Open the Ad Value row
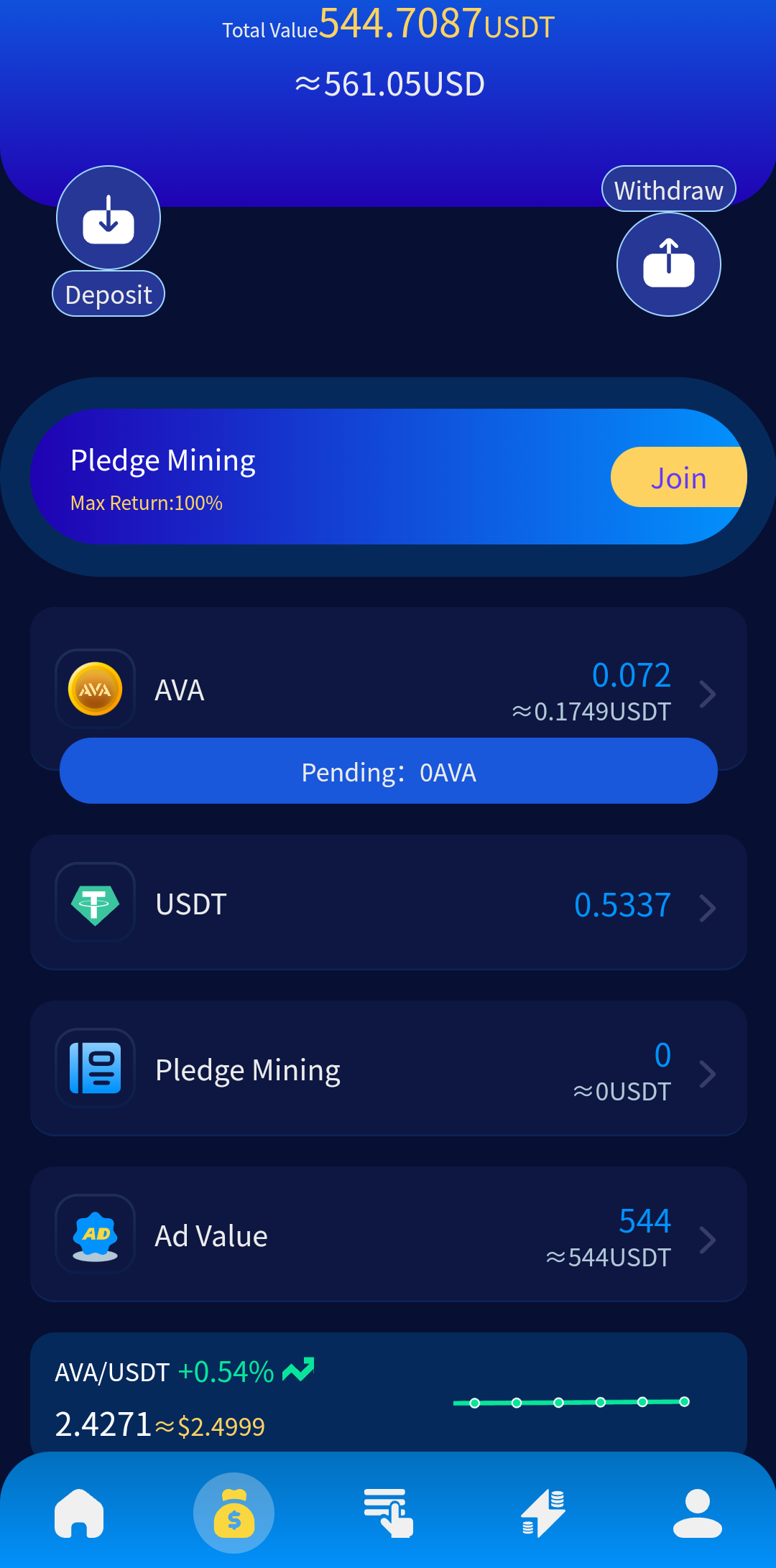 pos(389,1234)
